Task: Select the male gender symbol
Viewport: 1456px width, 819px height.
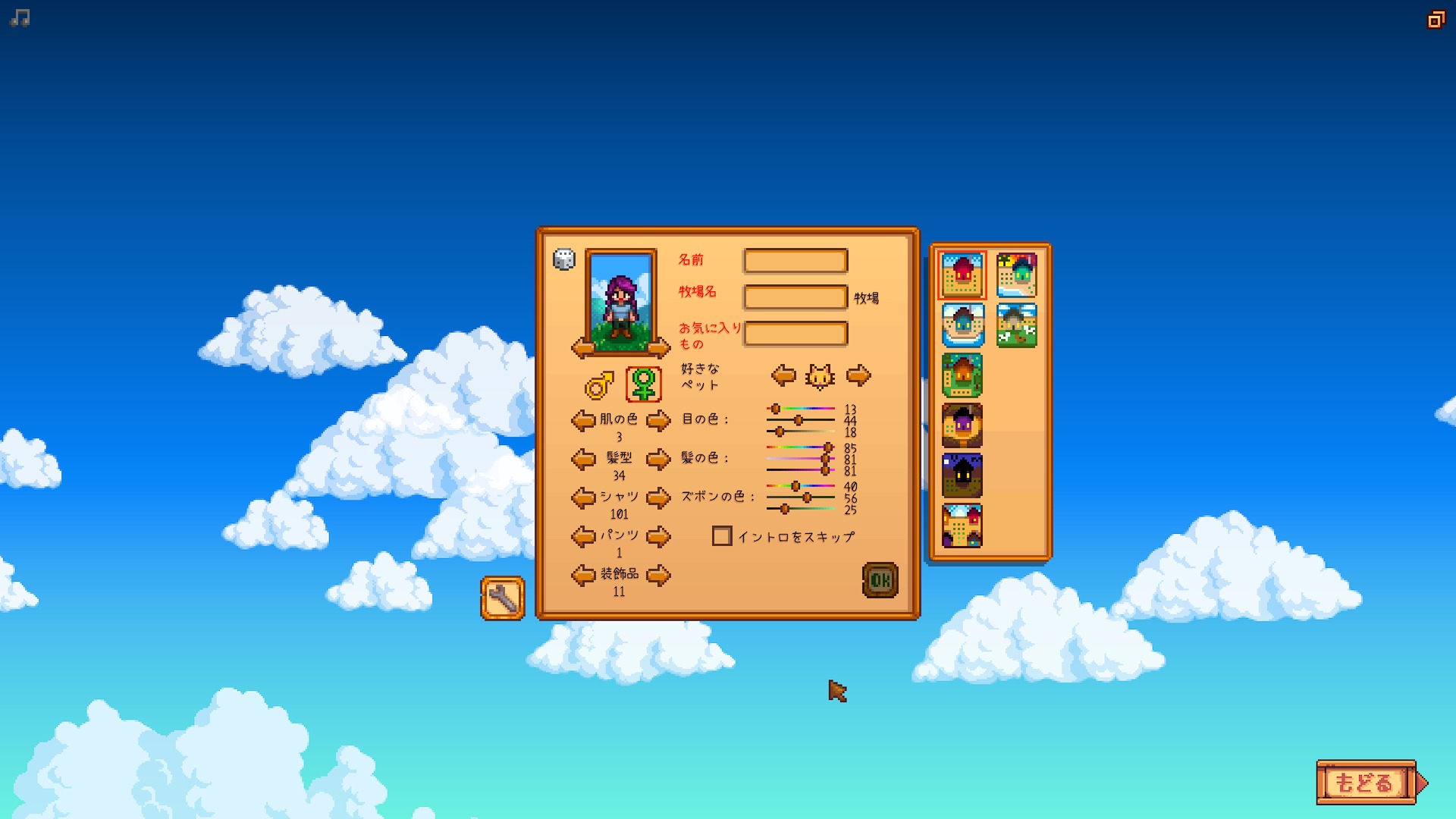Action: click(599, 384)
